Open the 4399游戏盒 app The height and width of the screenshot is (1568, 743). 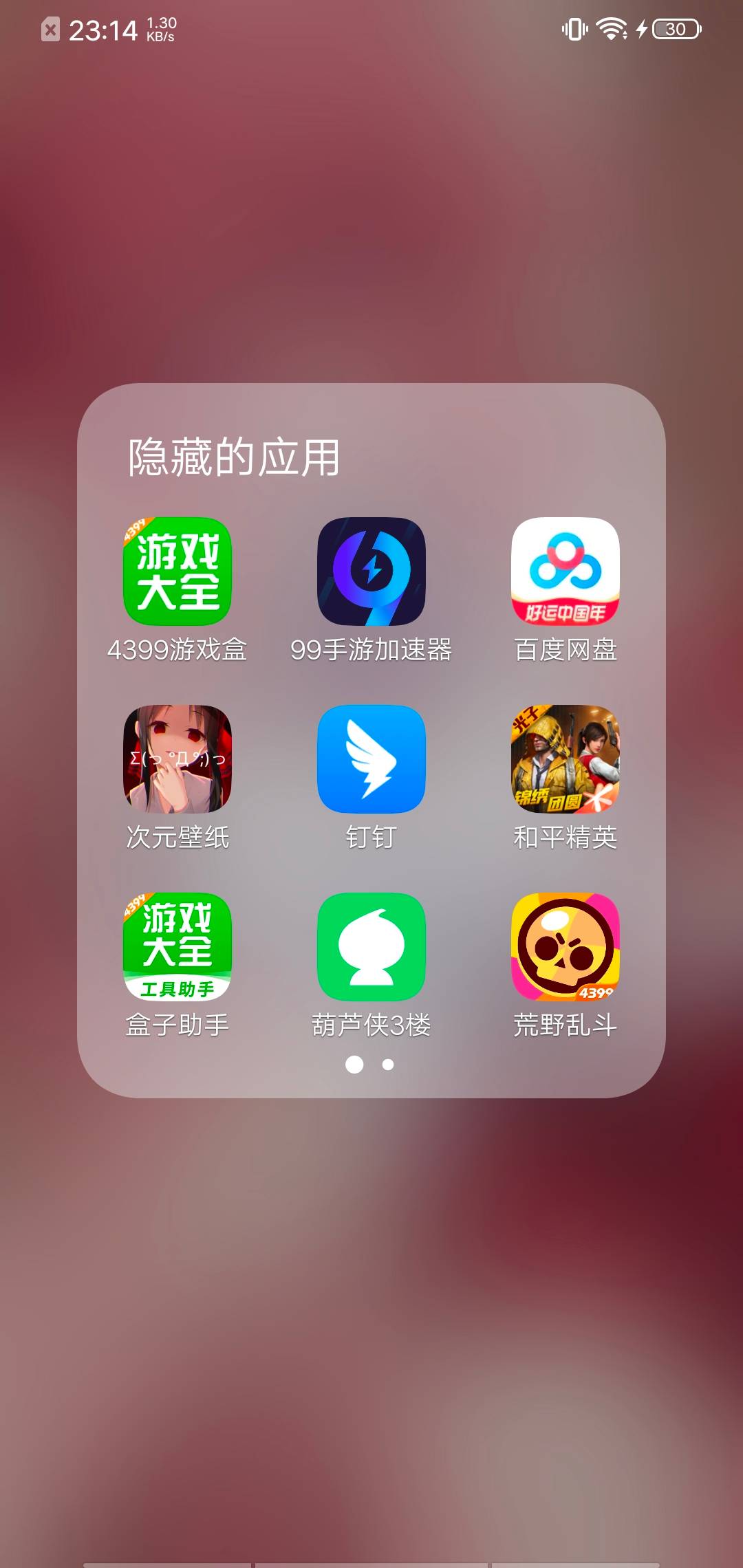[177, 571]
